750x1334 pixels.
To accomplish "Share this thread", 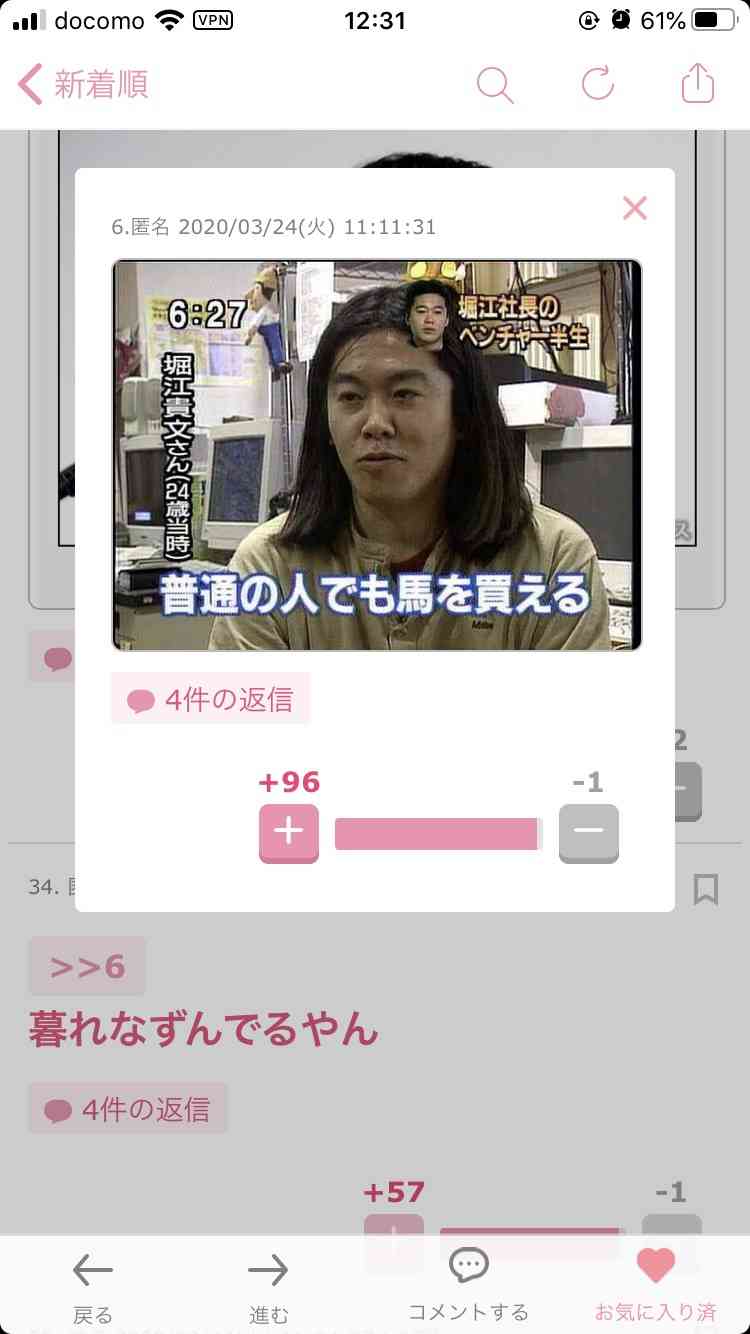I will click(x=698, y=84).
